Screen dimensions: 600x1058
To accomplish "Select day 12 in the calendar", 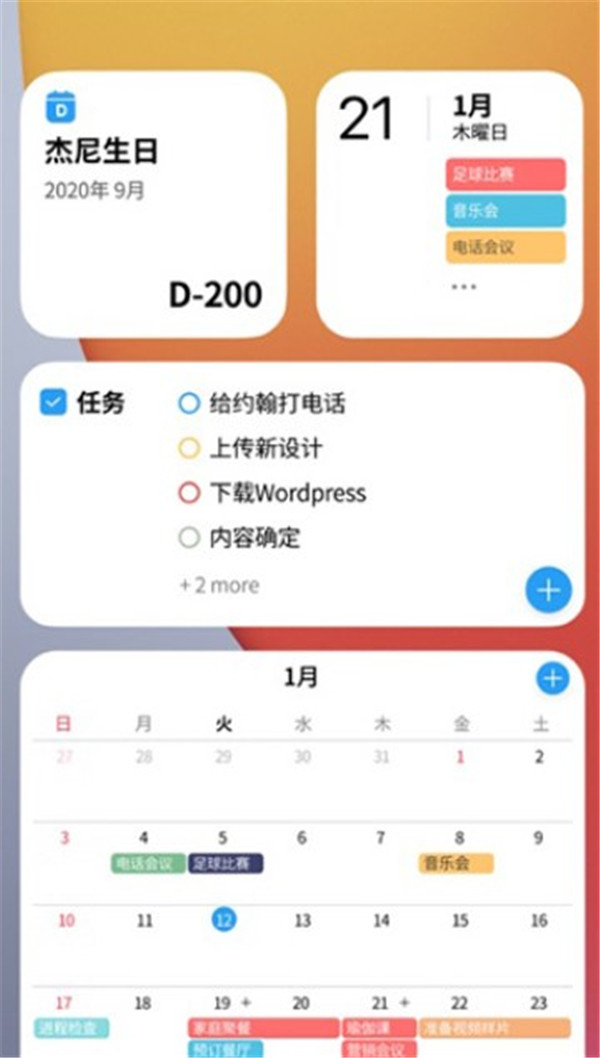I will [x=224, y=920].
